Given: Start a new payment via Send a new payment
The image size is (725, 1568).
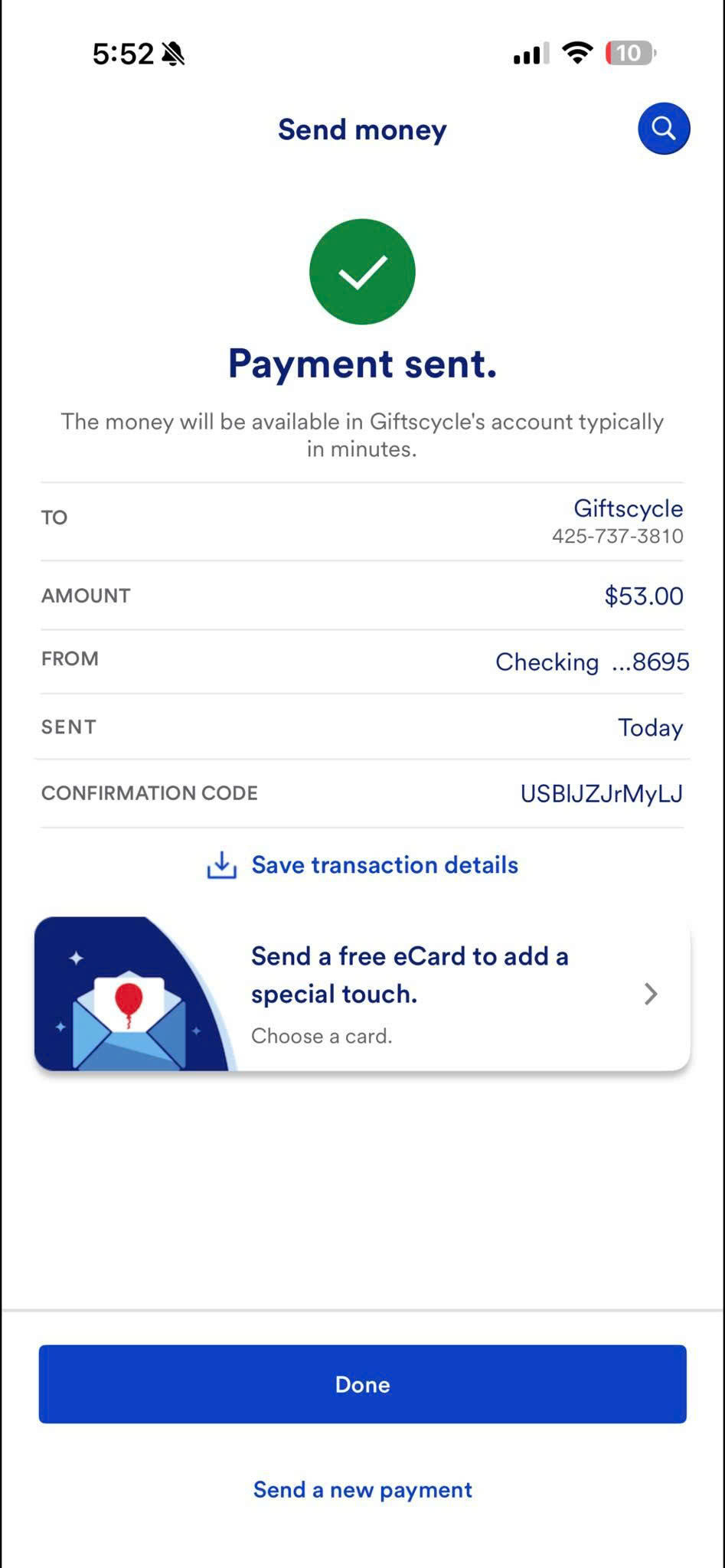Looking at the screenshot, I should (x=362, y=1490).
